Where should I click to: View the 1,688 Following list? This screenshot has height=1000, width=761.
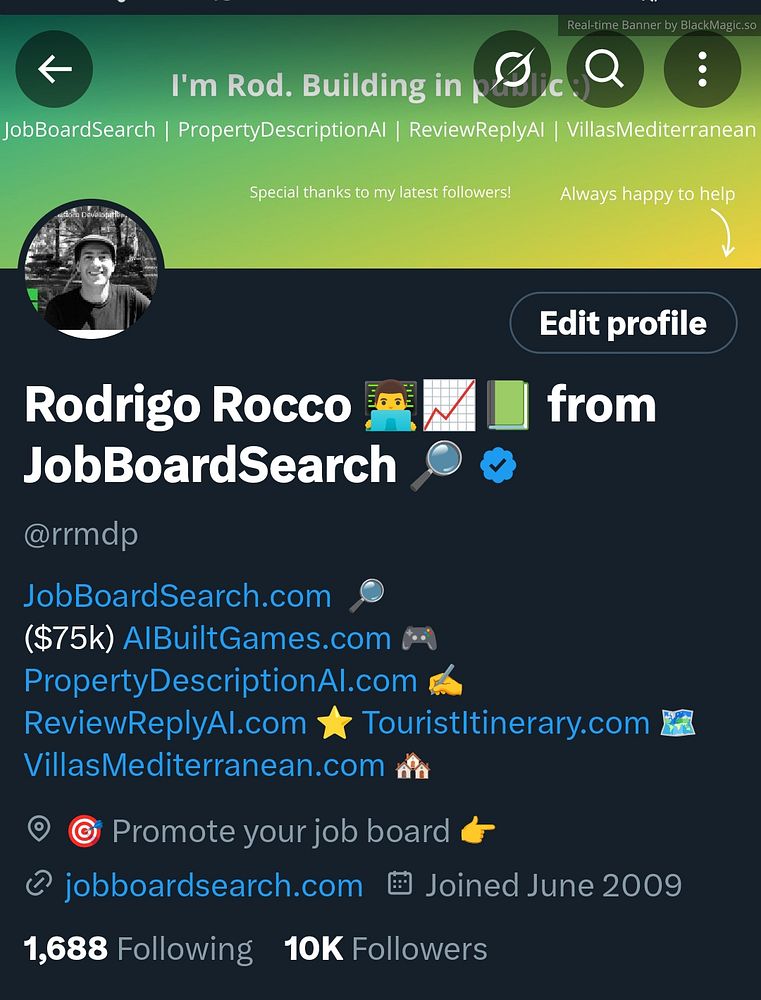click(138, 949)
